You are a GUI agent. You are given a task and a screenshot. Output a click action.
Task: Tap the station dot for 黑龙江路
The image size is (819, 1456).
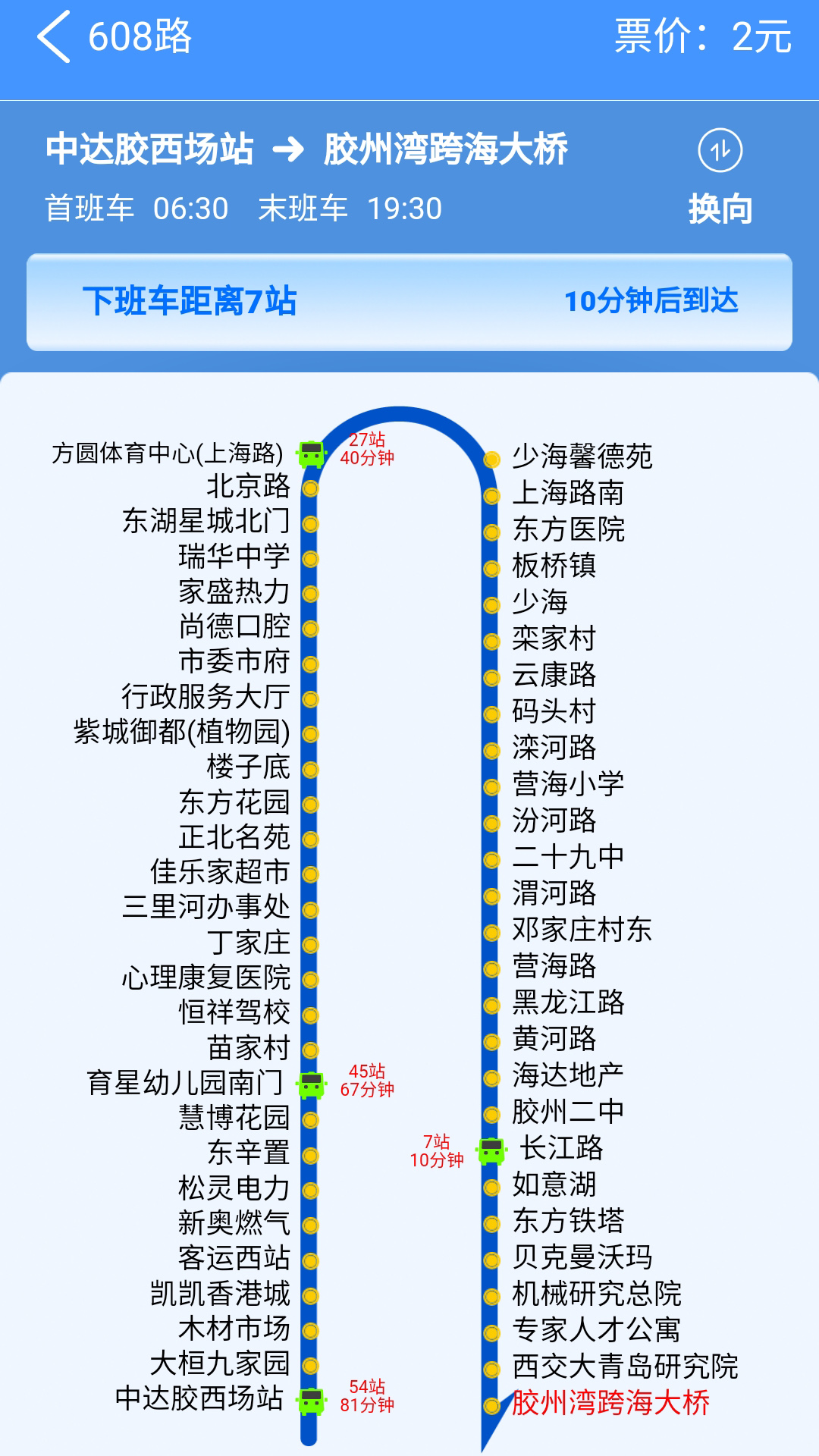pyautogui.click(x=491, y=1005)
